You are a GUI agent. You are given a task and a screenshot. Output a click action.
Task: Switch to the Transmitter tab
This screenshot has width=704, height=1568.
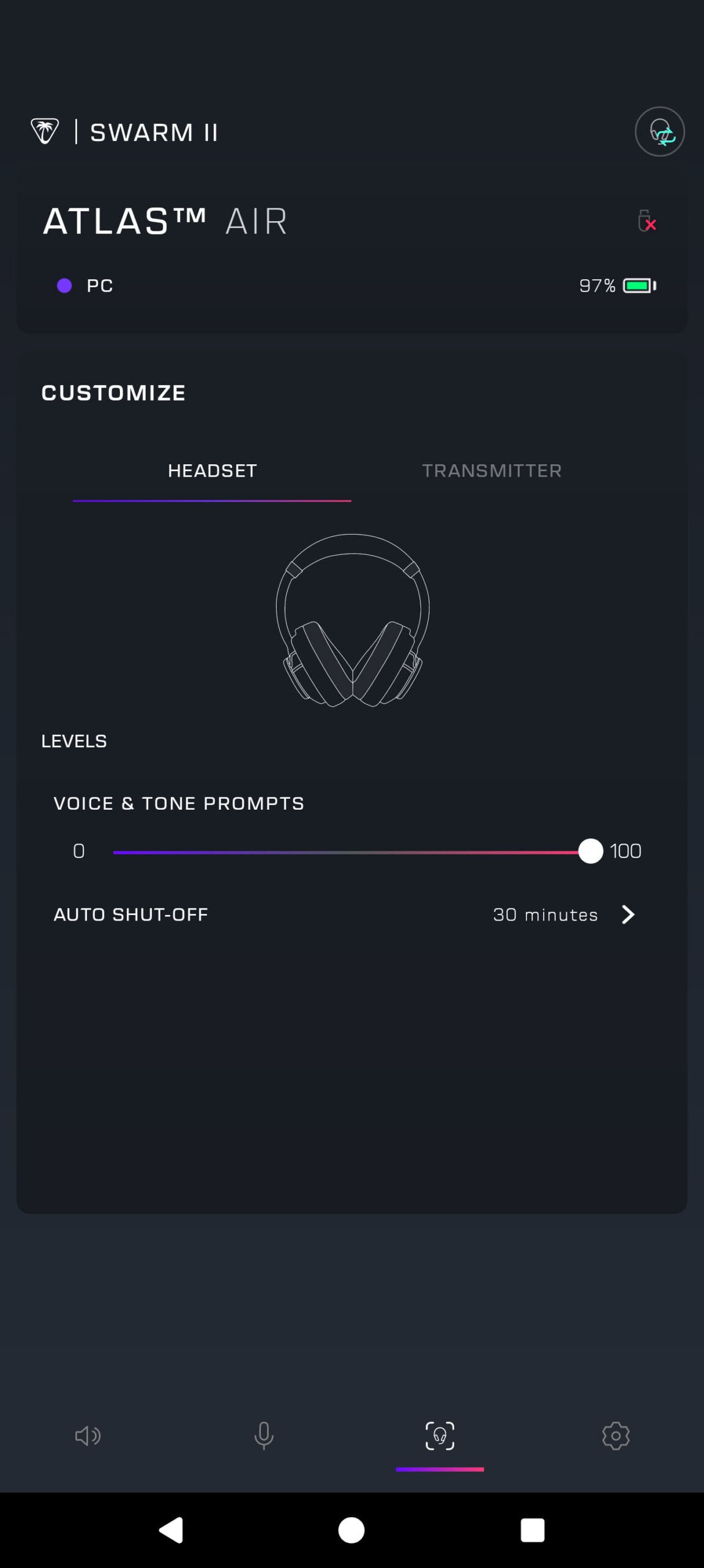[x=492, y=470]
